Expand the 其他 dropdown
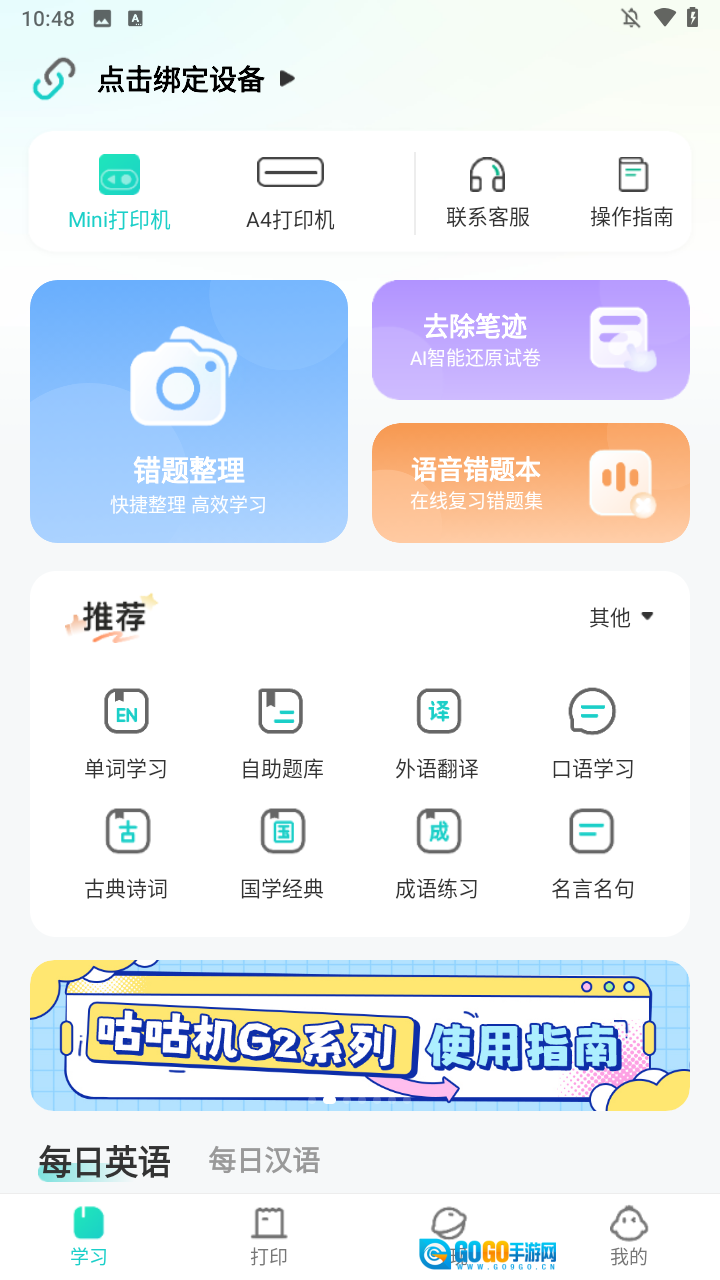This screenshot has width=720, height=1280. 621,617
